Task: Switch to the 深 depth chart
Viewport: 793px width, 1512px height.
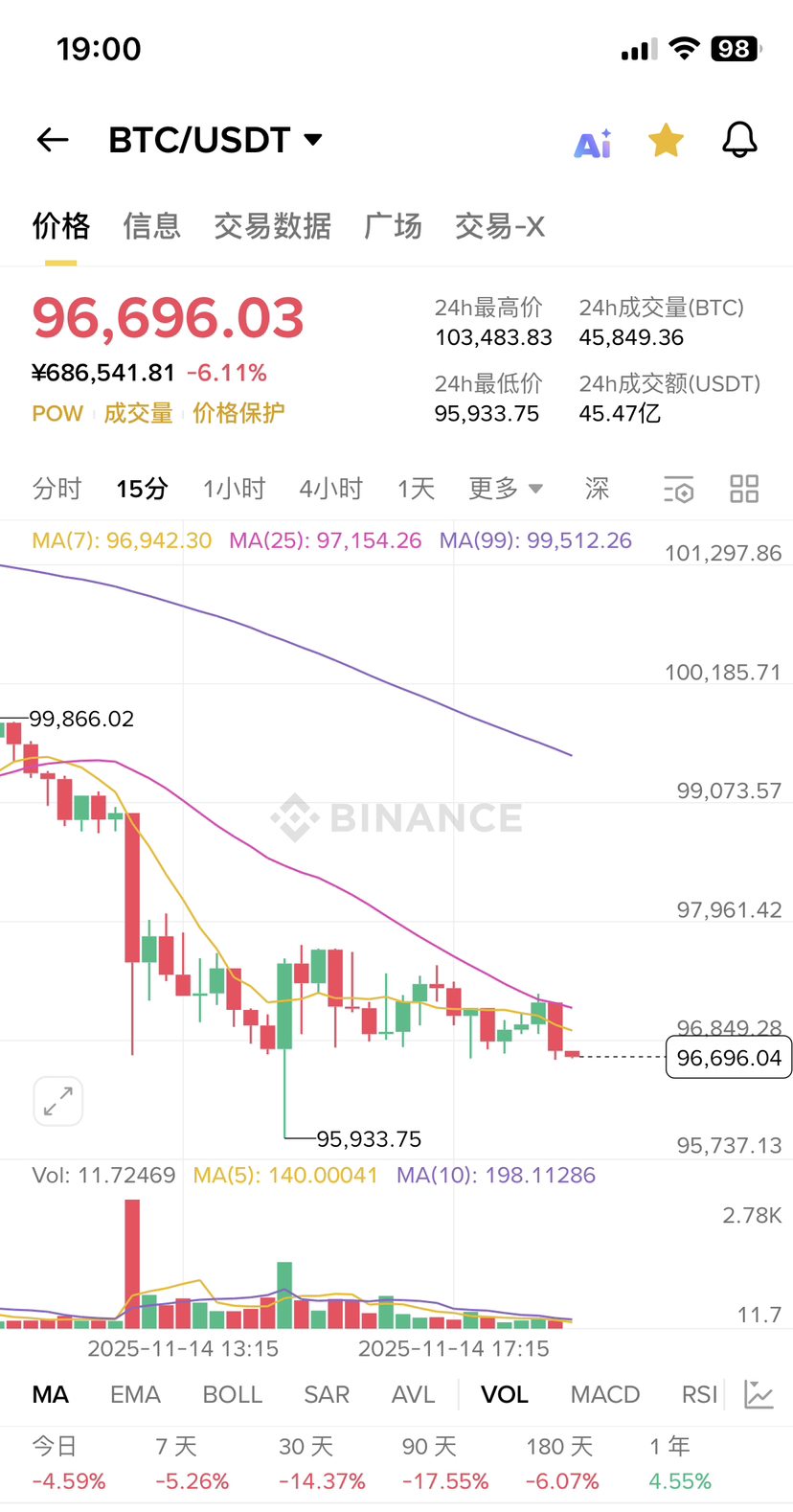Action: coord(597,489)
